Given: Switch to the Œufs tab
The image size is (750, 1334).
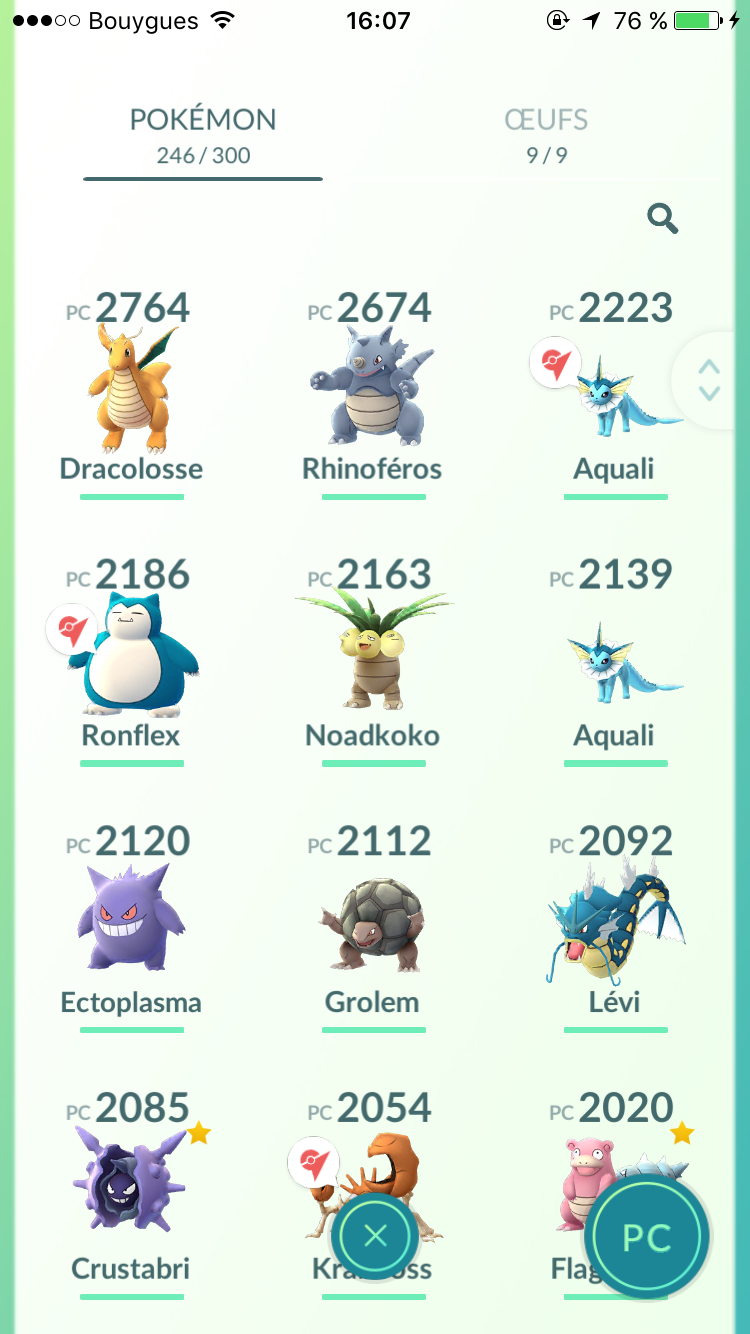Looking at the screenshot, I should point(546,135).
